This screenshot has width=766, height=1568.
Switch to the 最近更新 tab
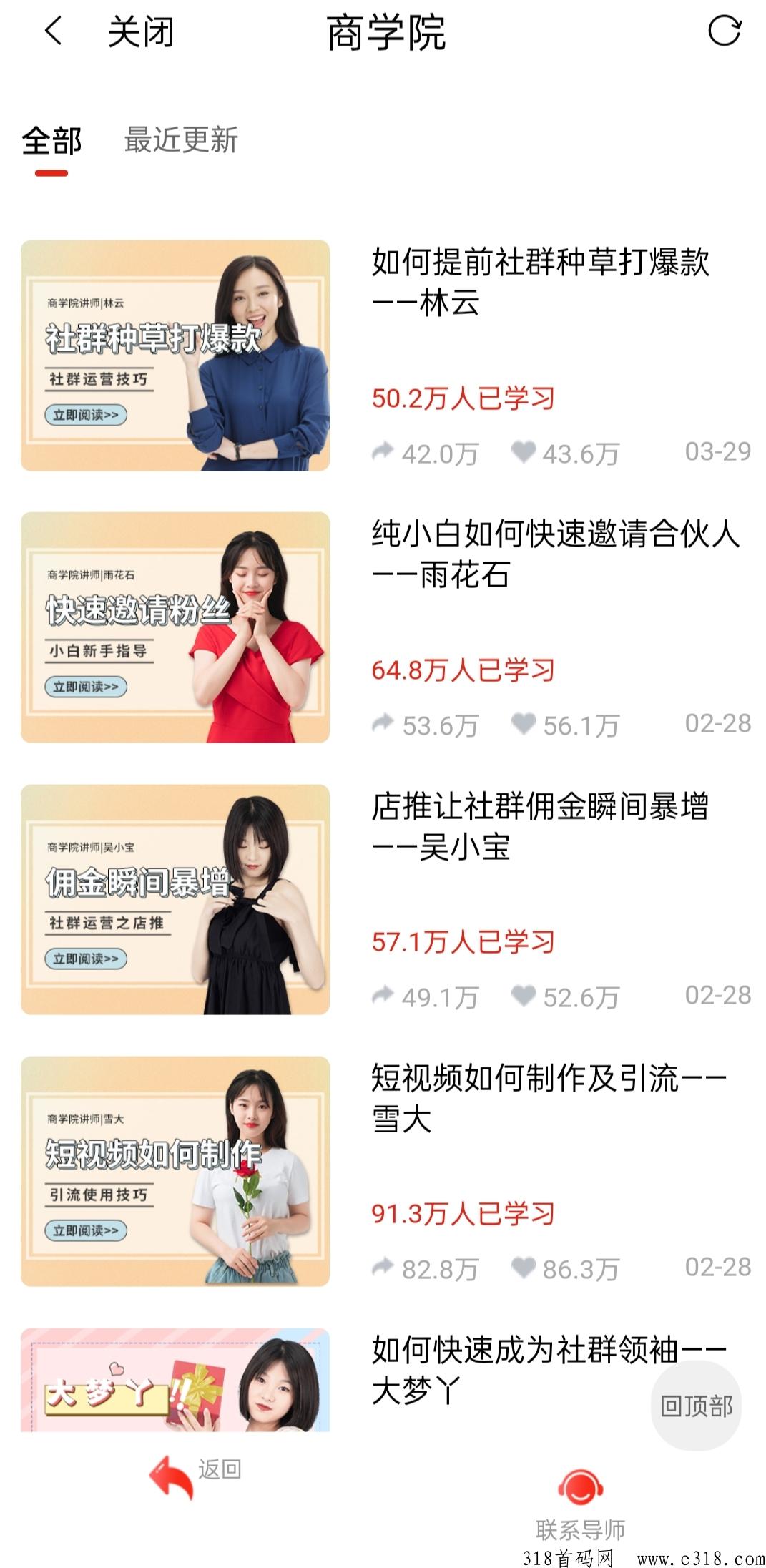pyautogui.click(x=181, y=139)
